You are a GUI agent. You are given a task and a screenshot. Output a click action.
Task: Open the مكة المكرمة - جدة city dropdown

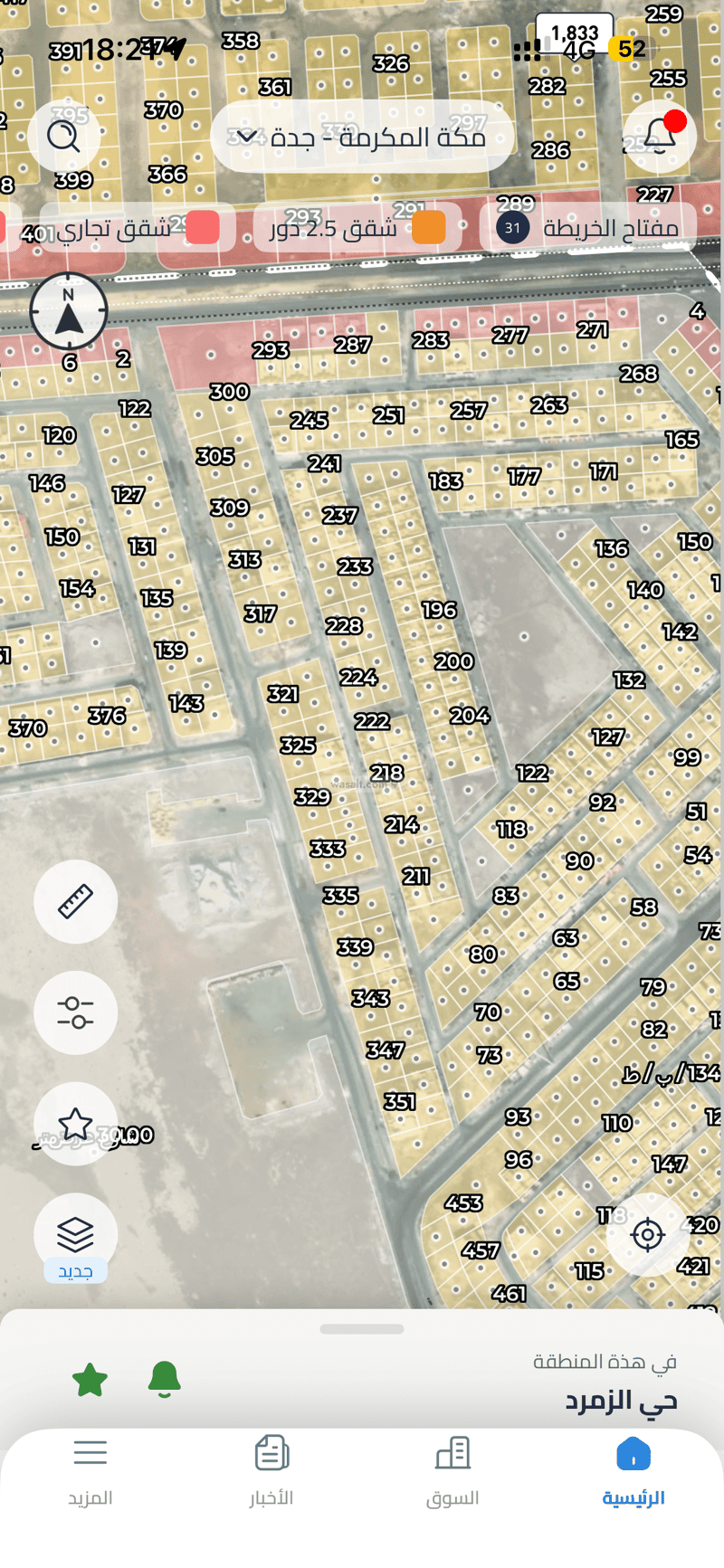tap(363, 137)
